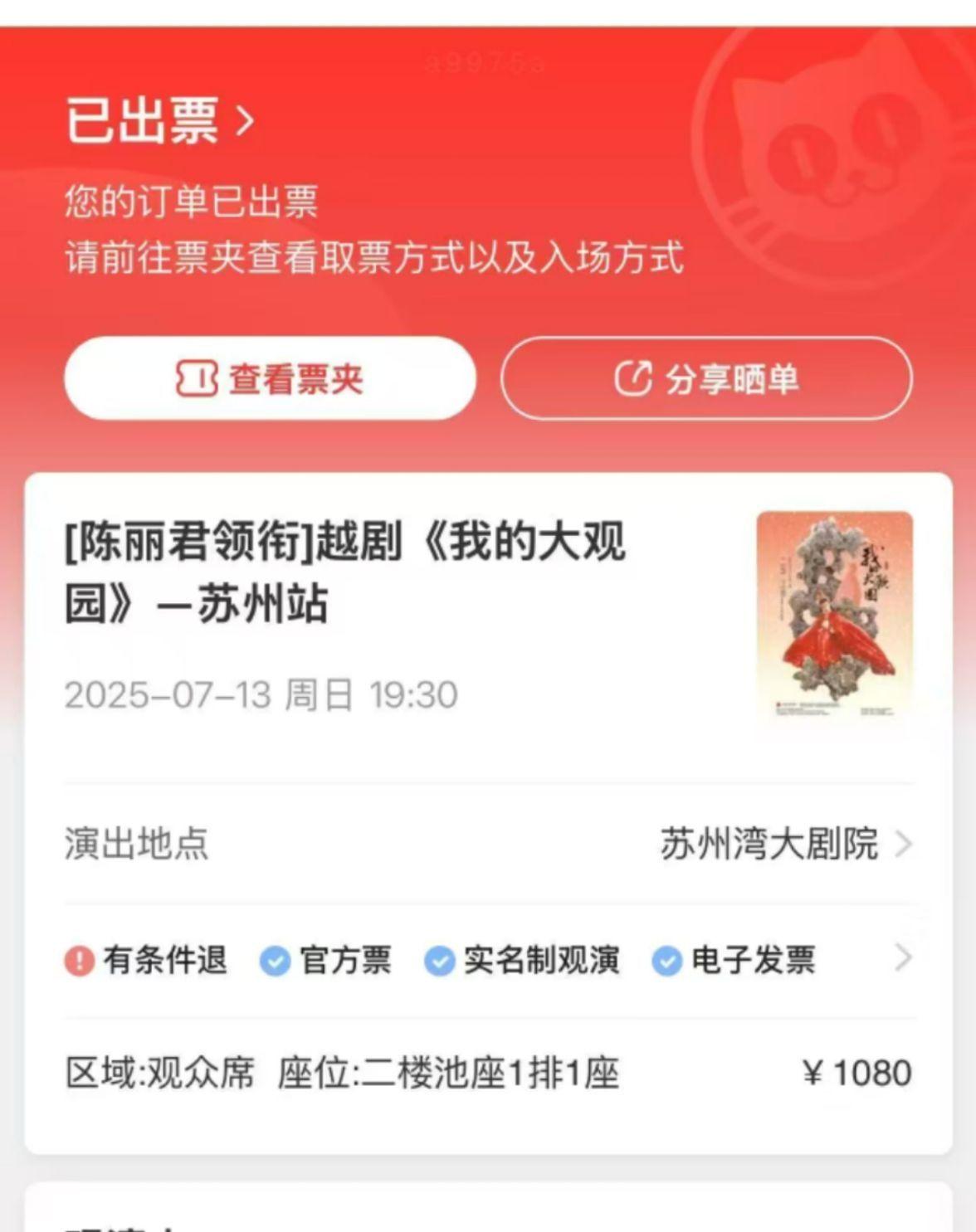
Task: Tap the 查看票夹 button
Action: 271,379
